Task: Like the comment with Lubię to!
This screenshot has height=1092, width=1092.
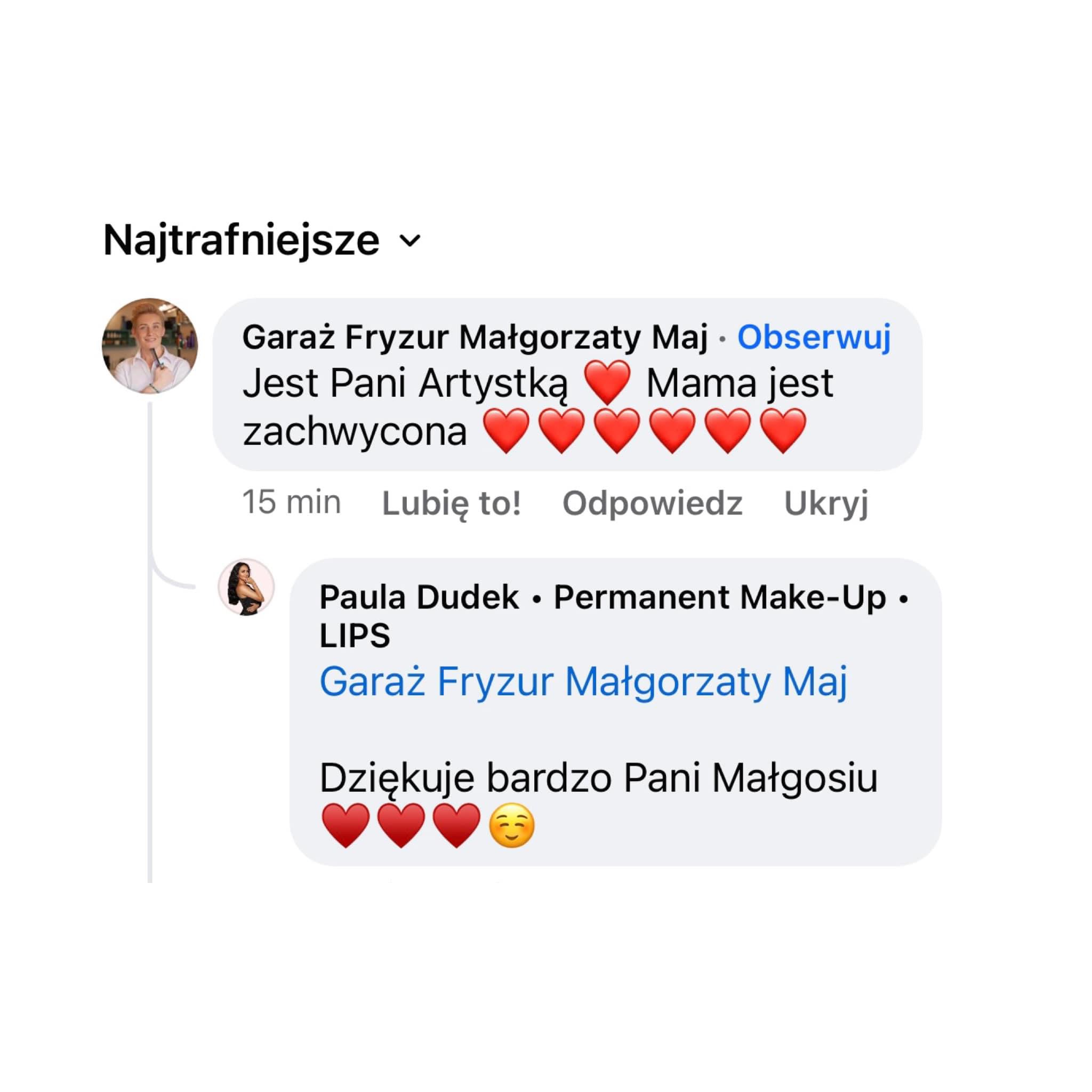Action: pyautogui.click(x=451, y=502)
